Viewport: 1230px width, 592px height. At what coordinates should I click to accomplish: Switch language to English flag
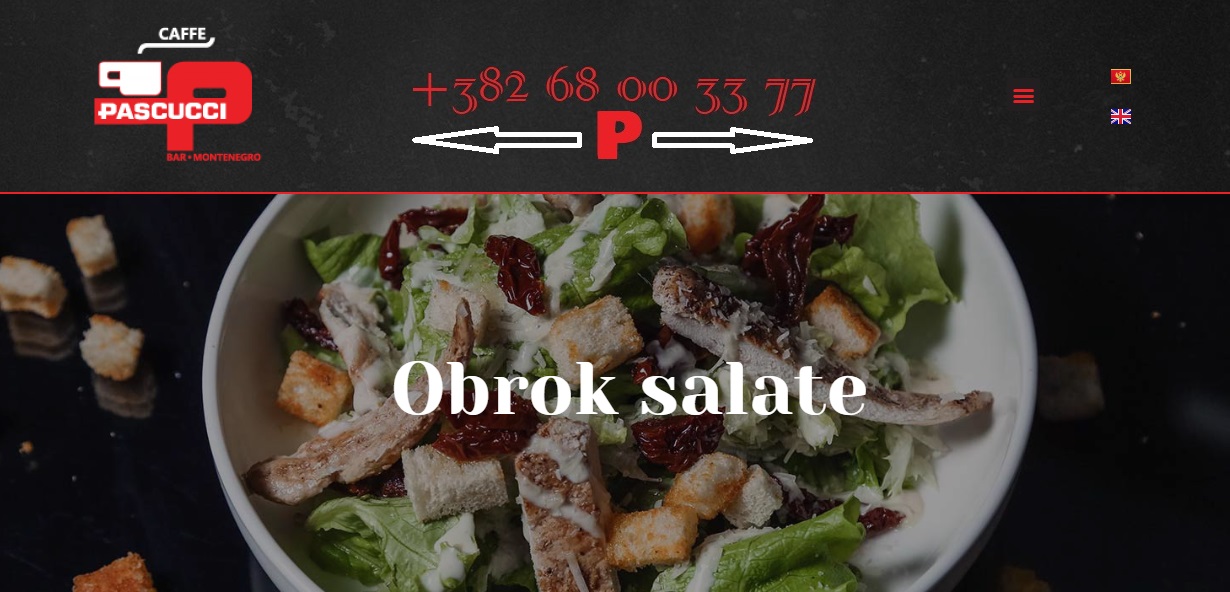[1120, 117]
